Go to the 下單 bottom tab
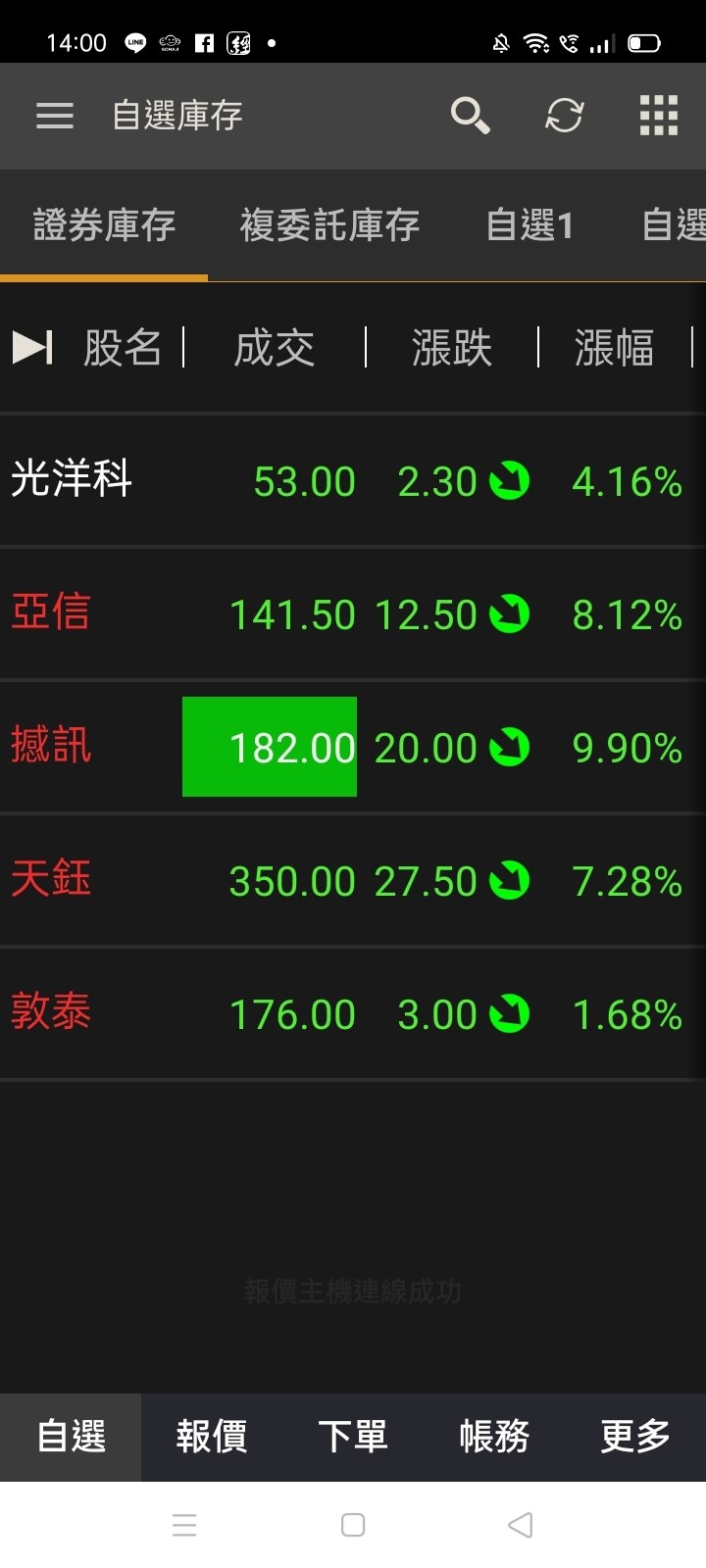The width and height of the screenshot is (706, 1568). click(353, 1437)
